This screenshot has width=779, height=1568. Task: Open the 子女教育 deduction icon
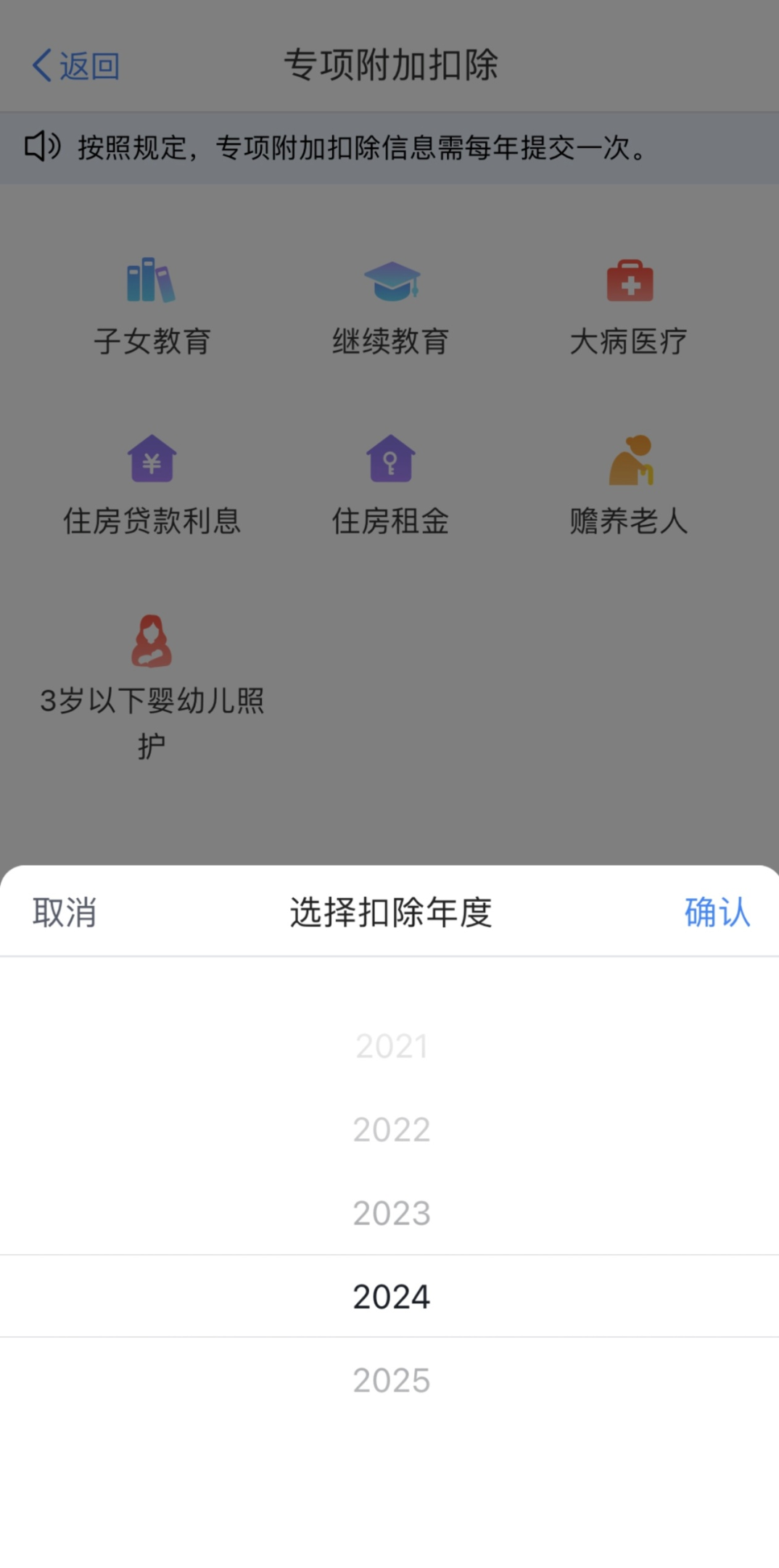[x=150, y=282]
